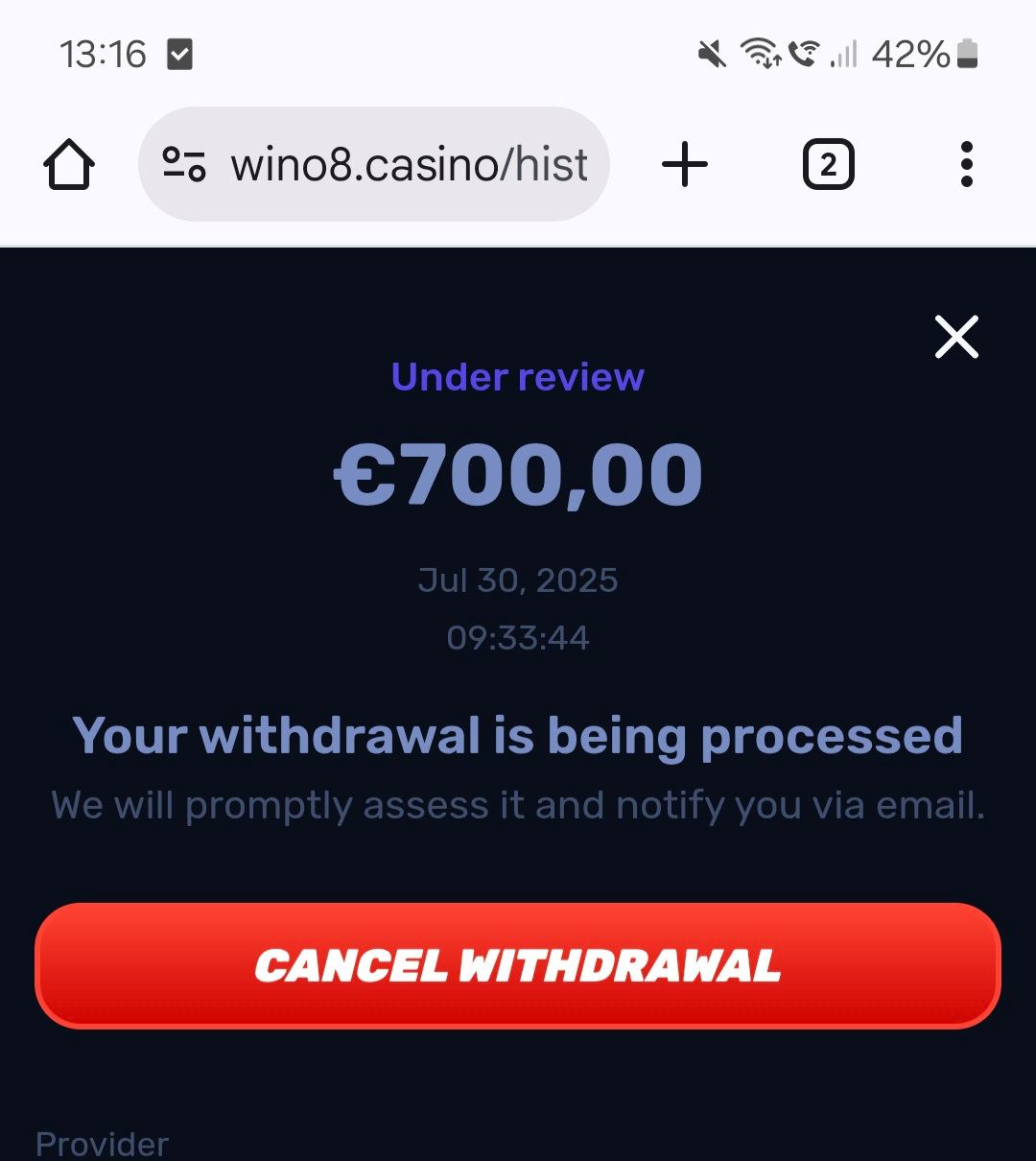View site information icon in address bar
1036x1161 pixels.
[x=183, y=164]
